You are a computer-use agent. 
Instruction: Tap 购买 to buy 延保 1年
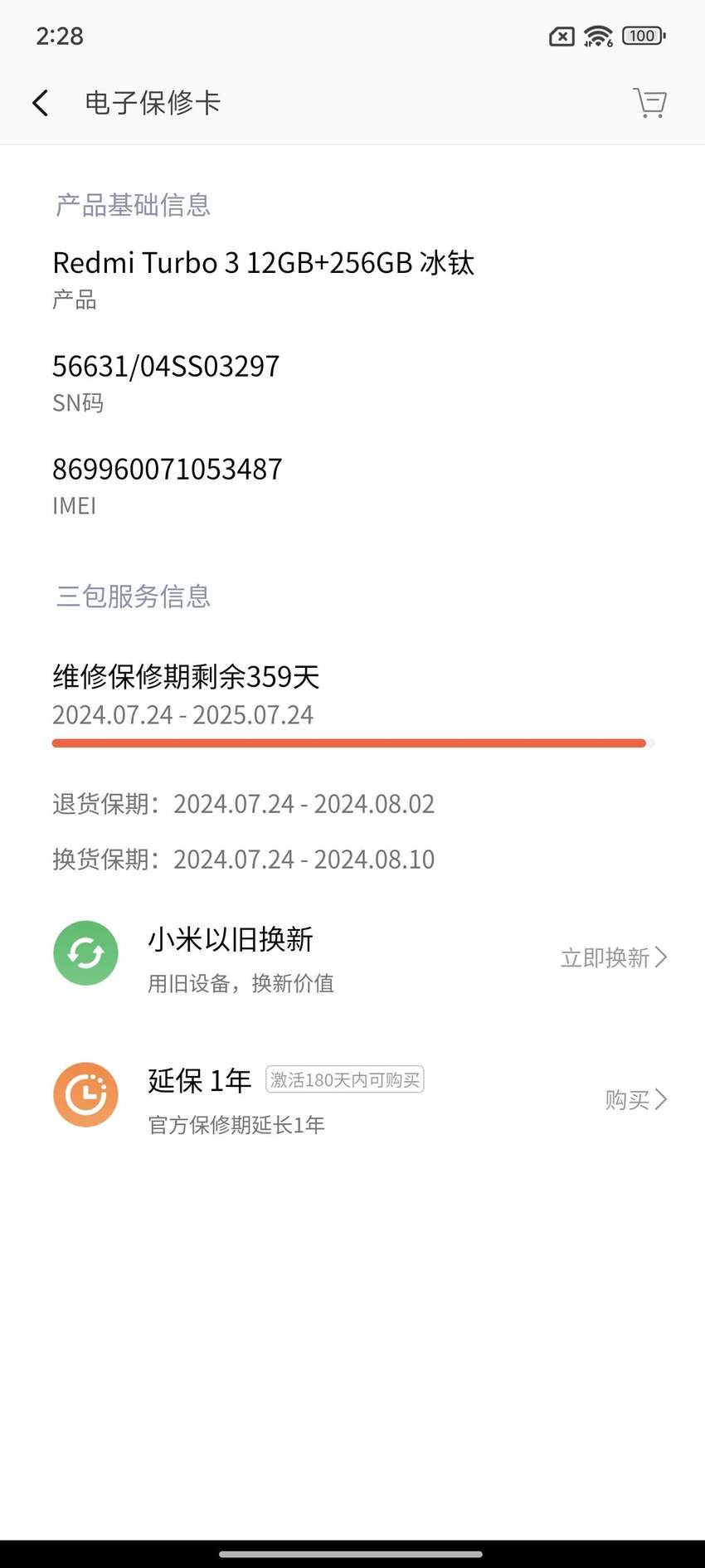(x=635, y=1099)
